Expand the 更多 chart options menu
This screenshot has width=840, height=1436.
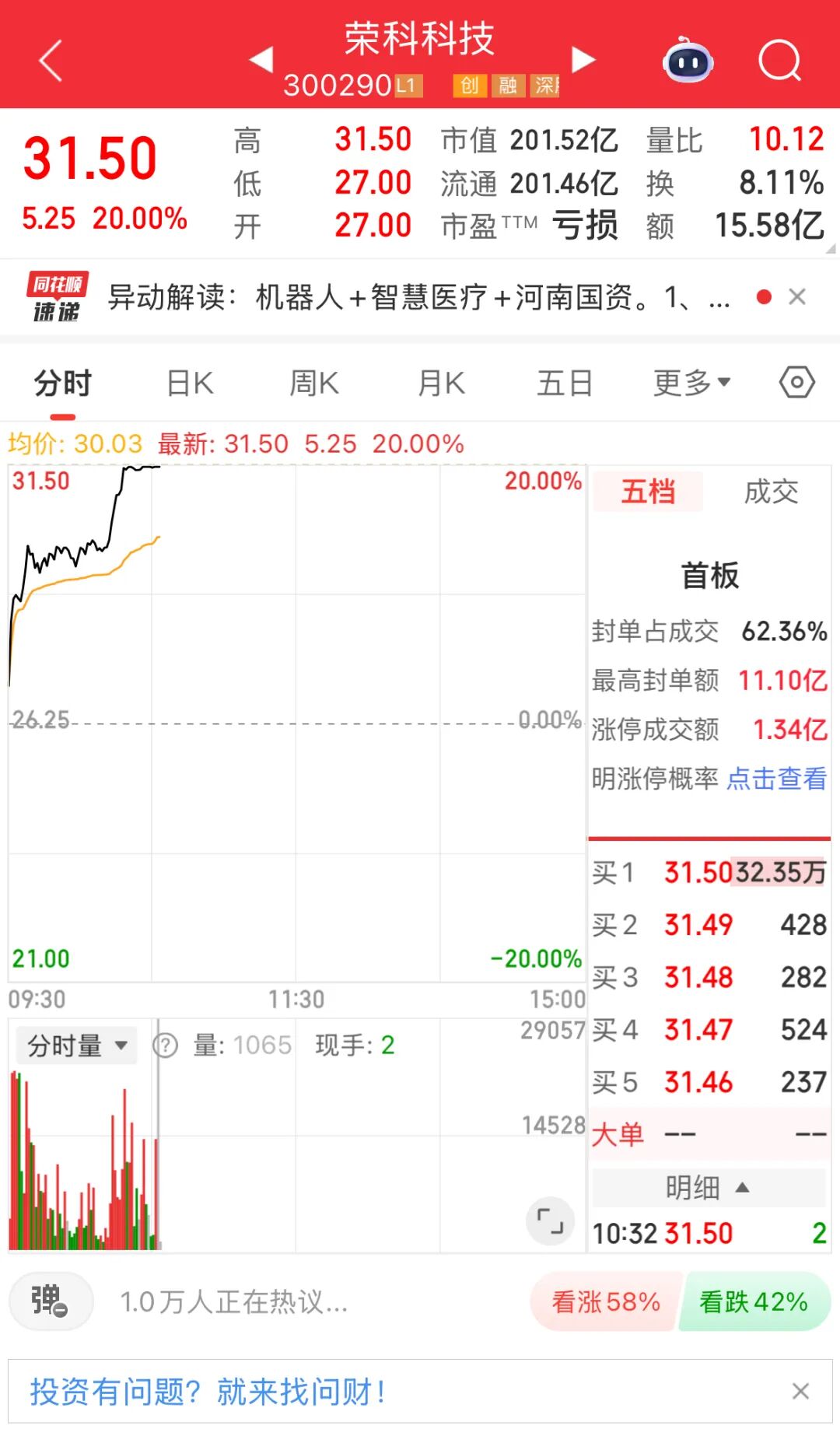691,382
